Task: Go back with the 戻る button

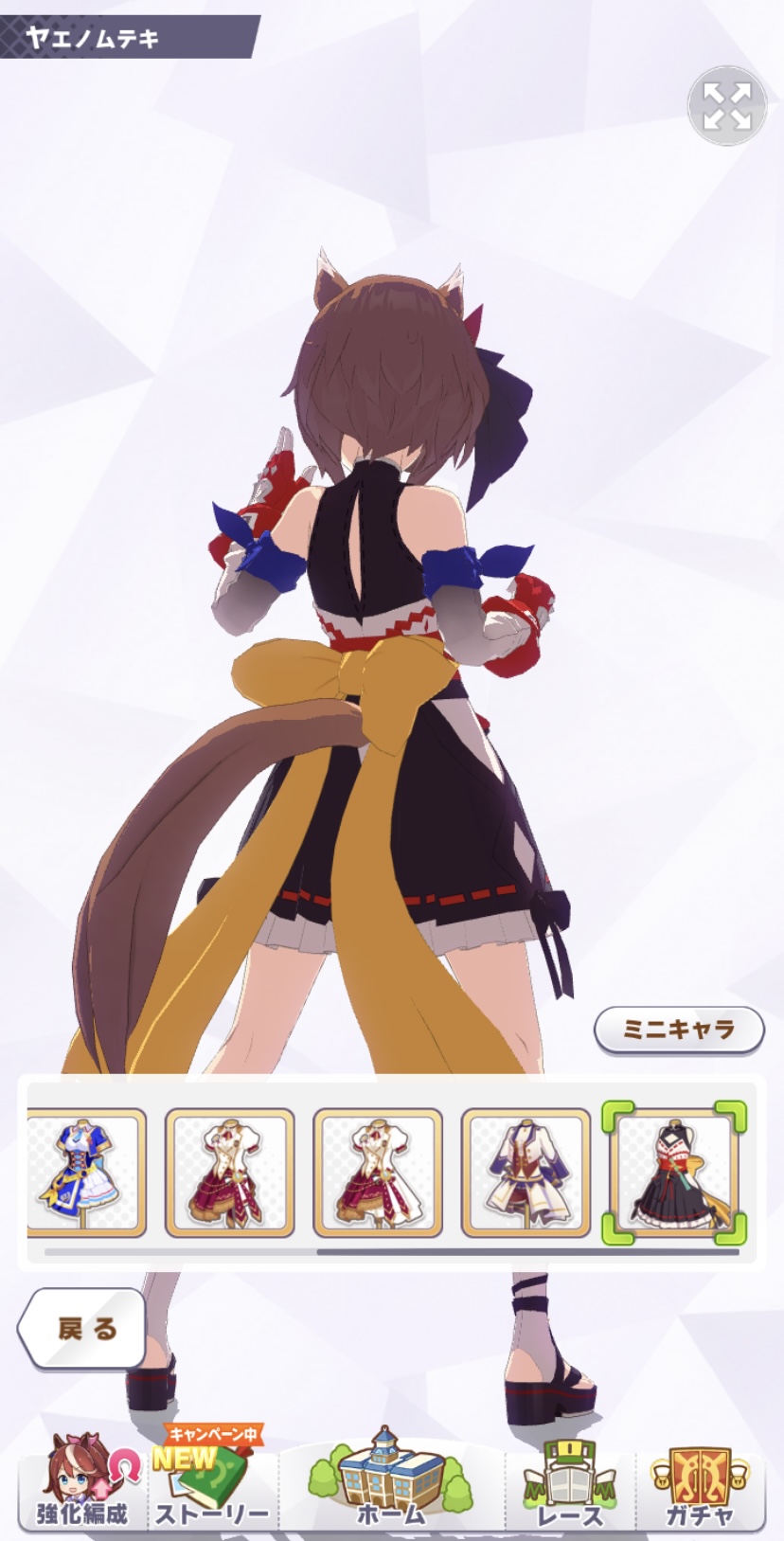Action: click(x=82, y=1329)
